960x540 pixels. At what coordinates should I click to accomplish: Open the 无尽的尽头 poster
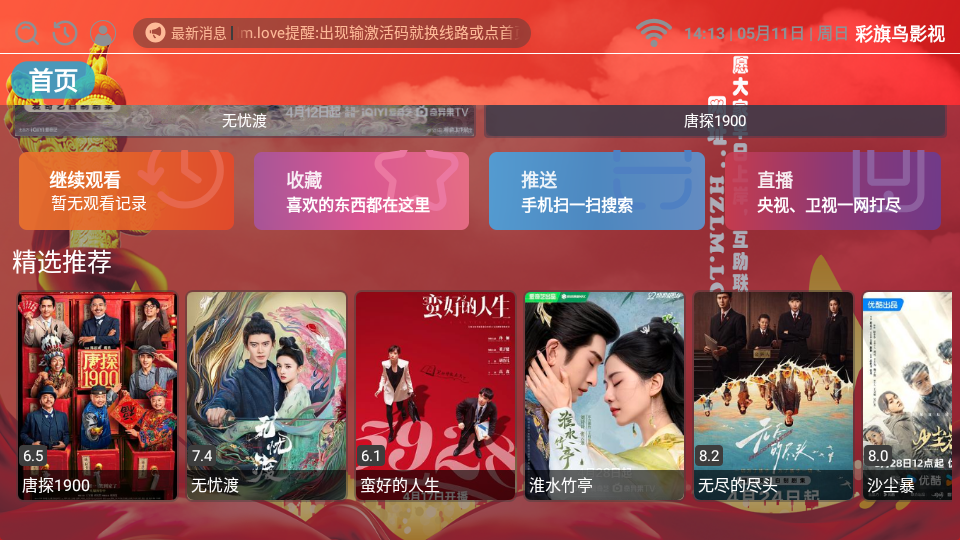[773, 395]
